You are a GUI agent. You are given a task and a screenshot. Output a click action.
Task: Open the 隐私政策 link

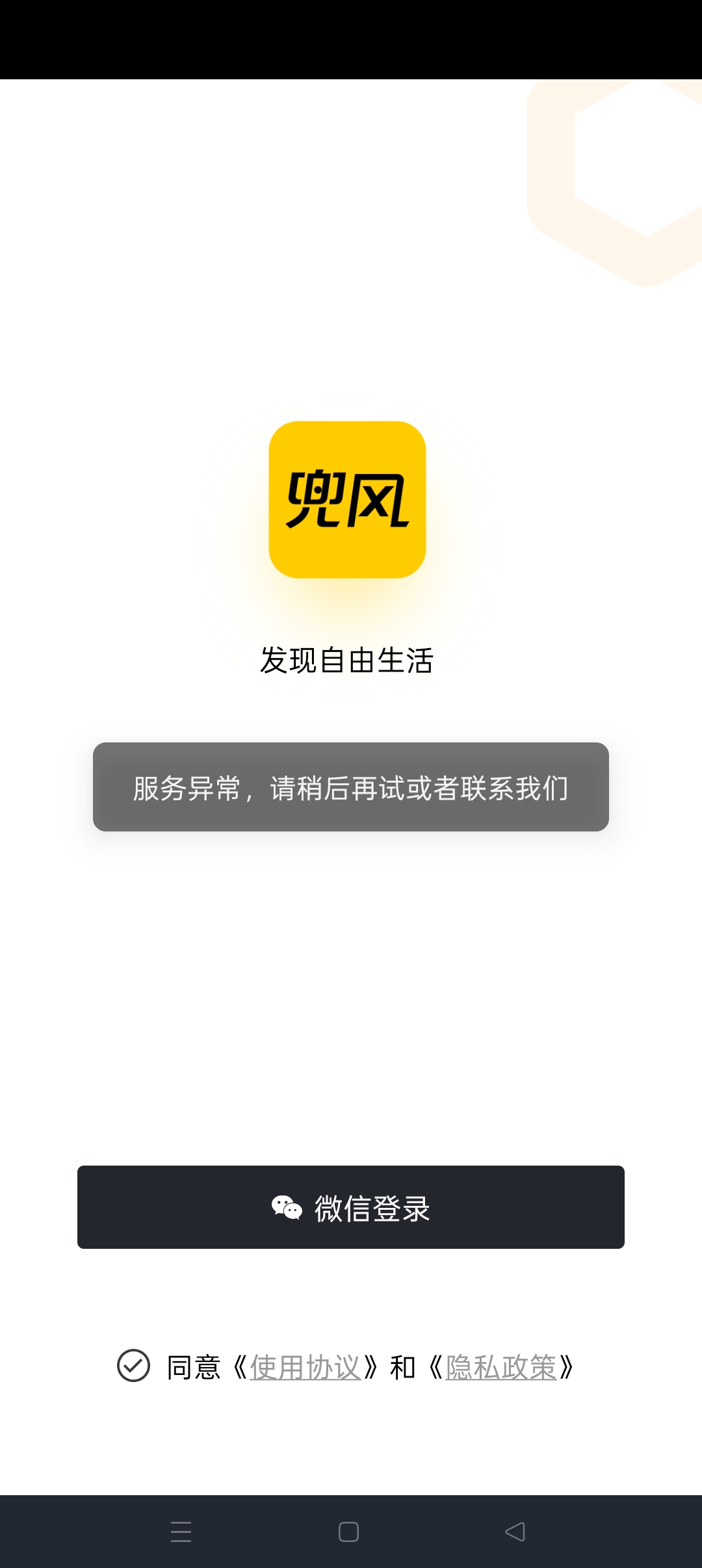500,1367
